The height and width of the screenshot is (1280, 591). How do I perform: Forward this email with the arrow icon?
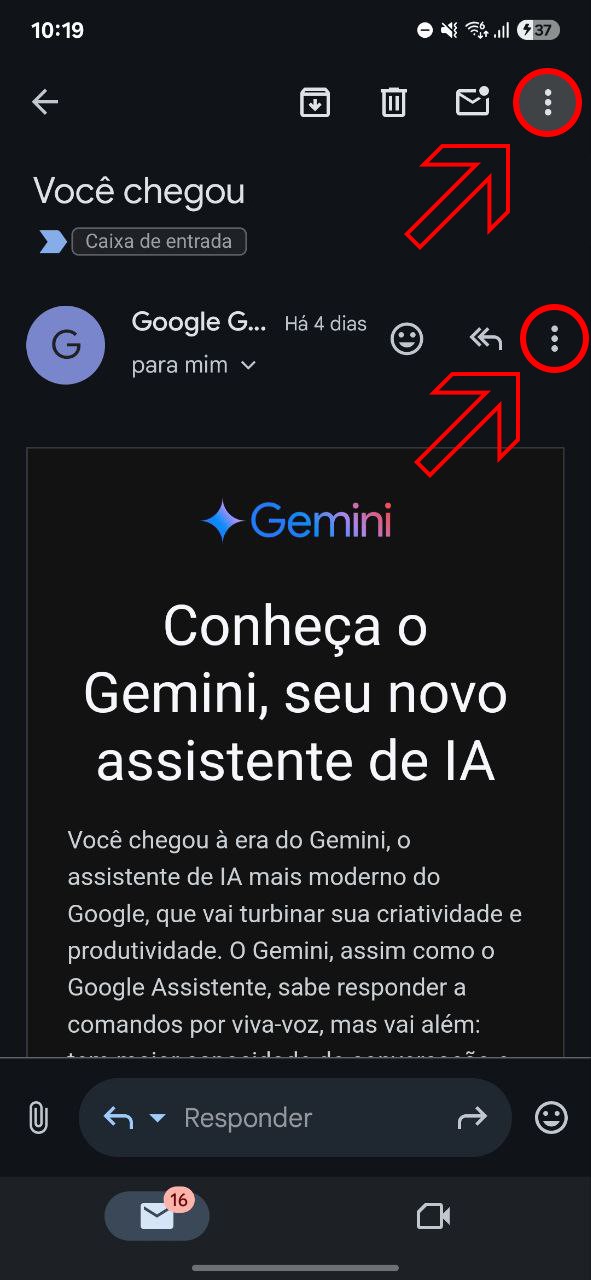472,1118
